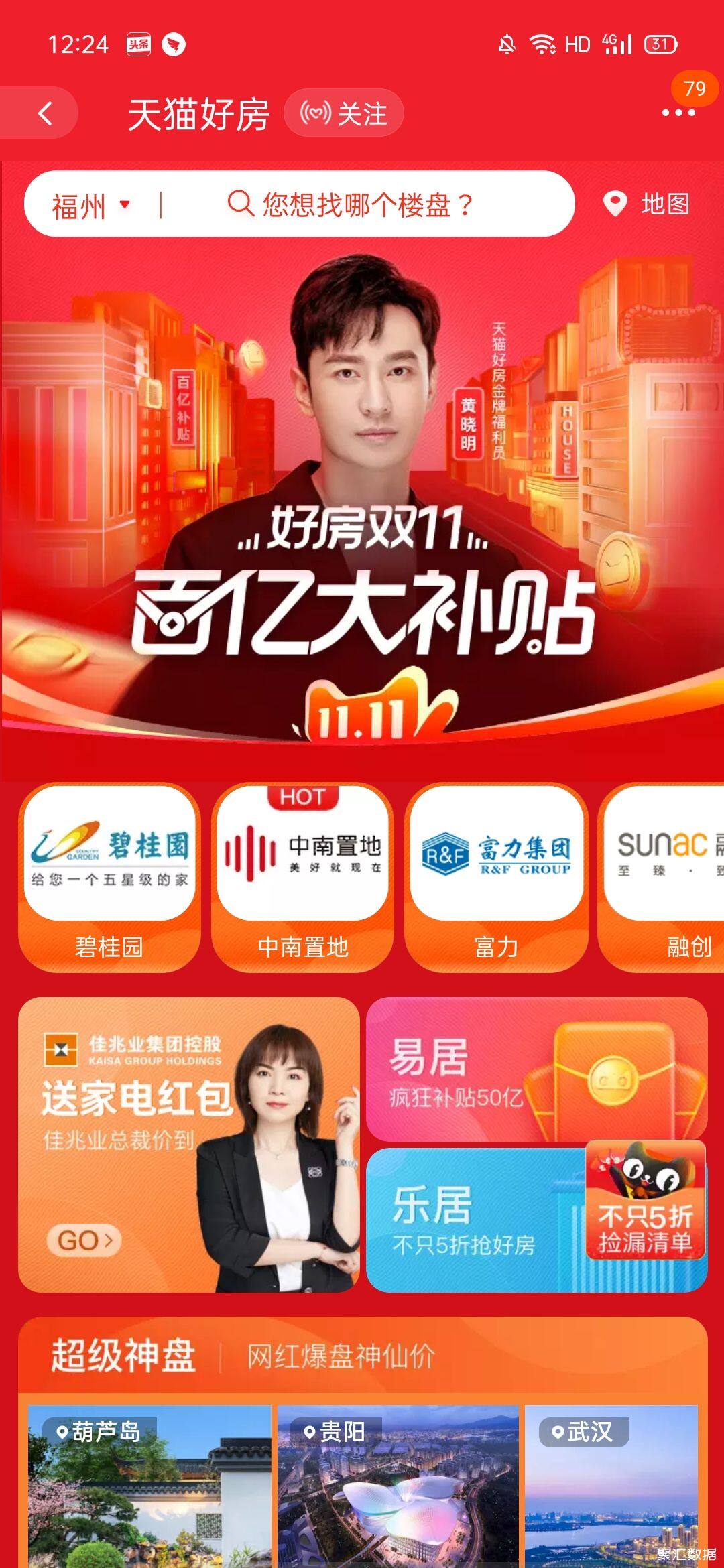The height and width of the screenshot is (1568, 724).
Task: Select the 碧桂园 brand card
Action: tap(109, 876)
